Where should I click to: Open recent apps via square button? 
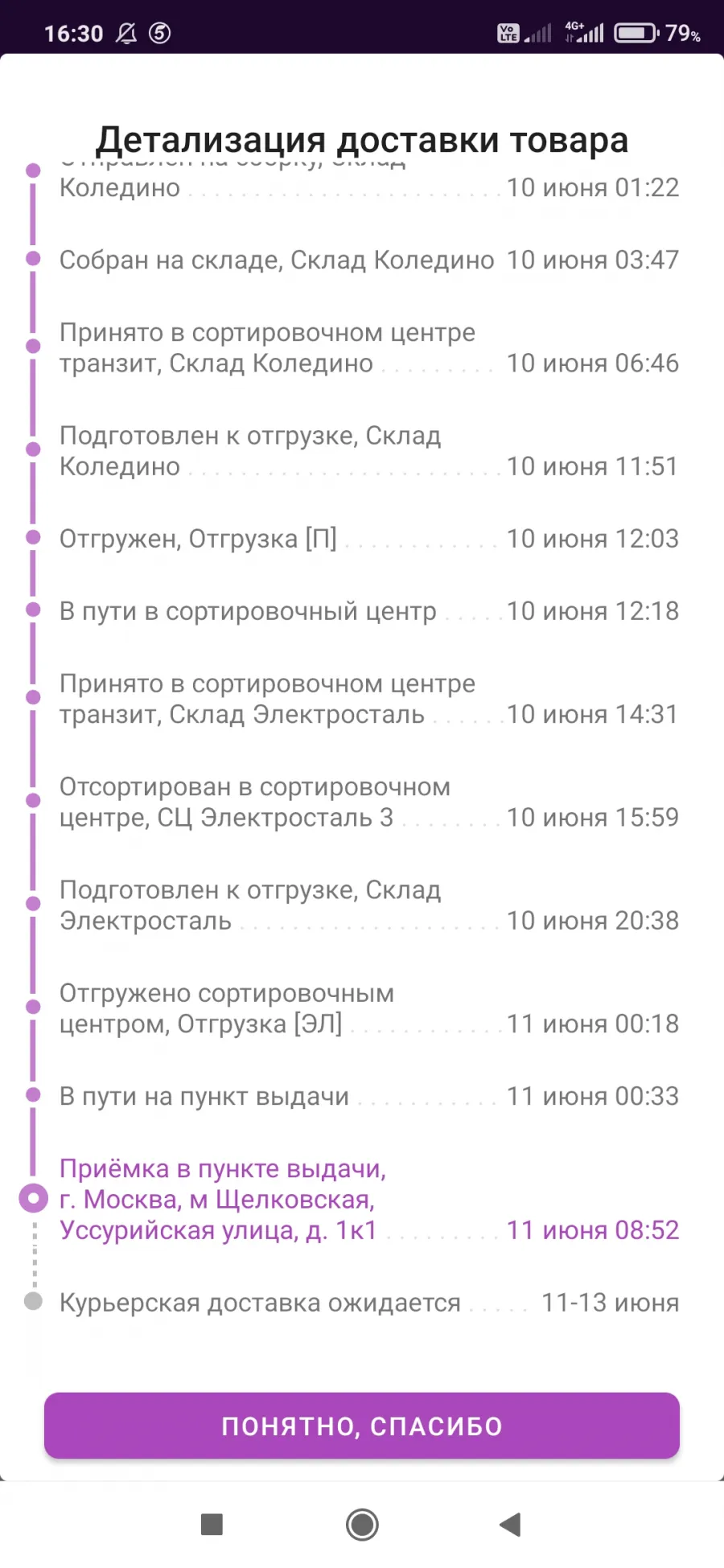212,1524
